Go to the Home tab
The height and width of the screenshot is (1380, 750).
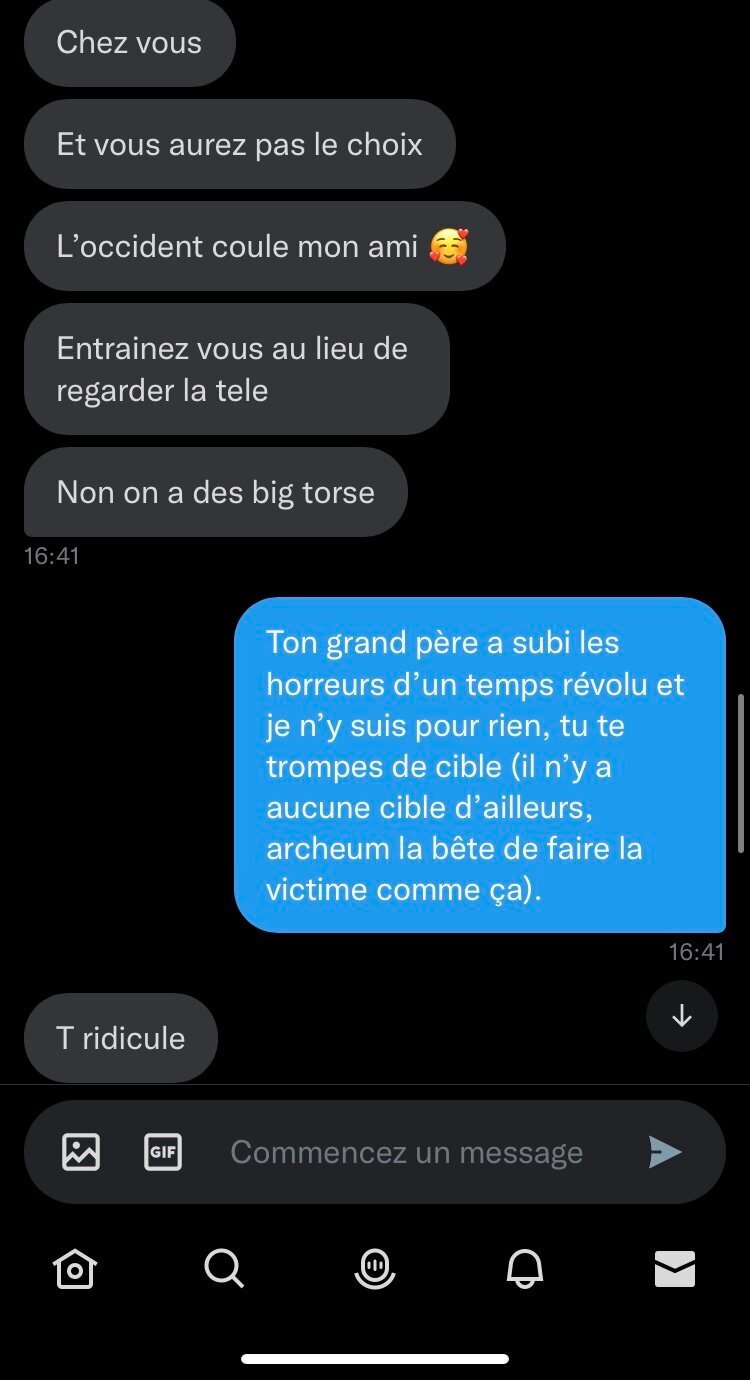tap(75, 1269)
